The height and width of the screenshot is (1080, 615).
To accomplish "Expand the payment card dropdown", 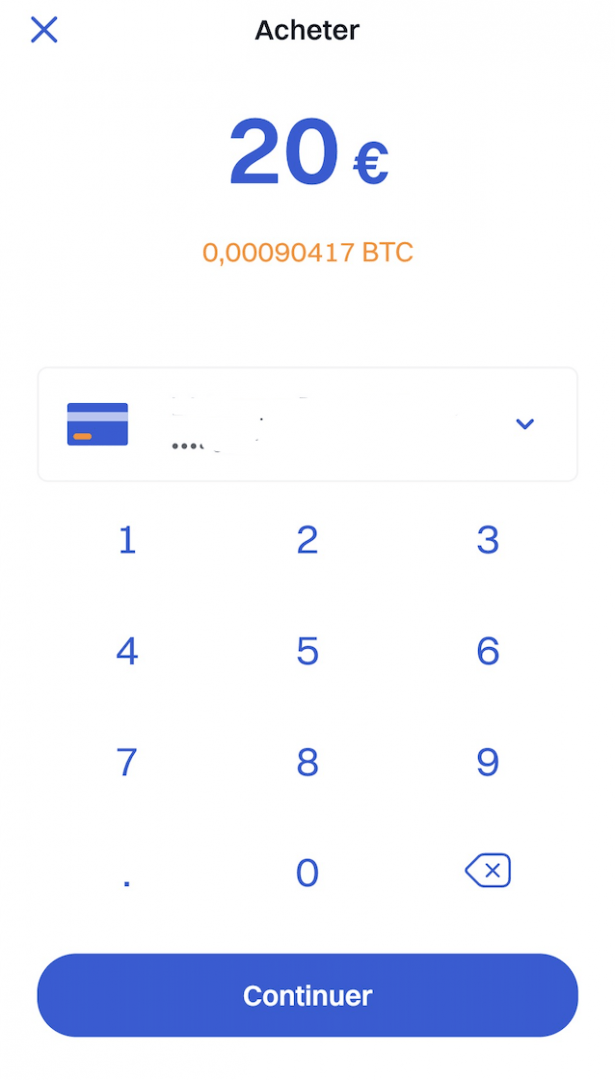I will [524, 424].
